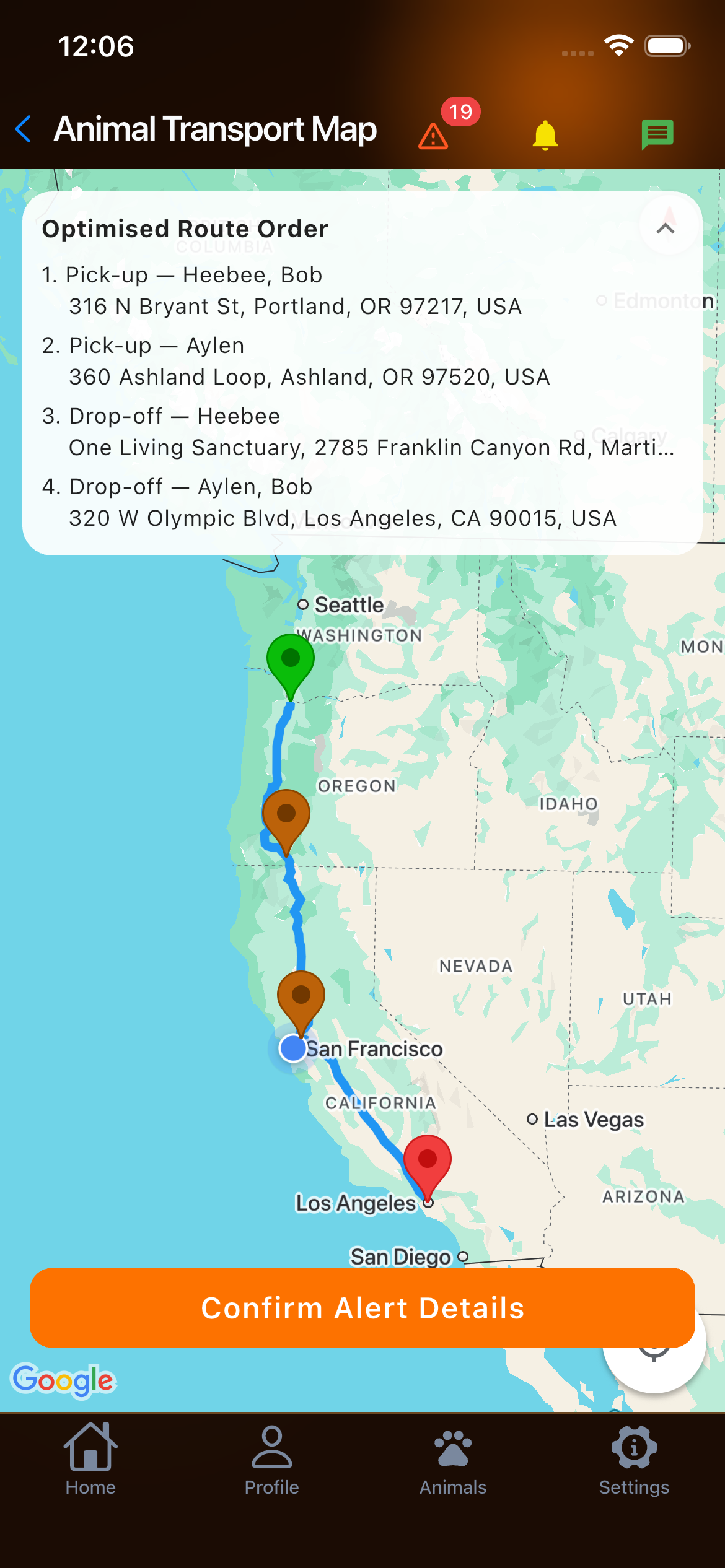Open the green messages icon

657,134
